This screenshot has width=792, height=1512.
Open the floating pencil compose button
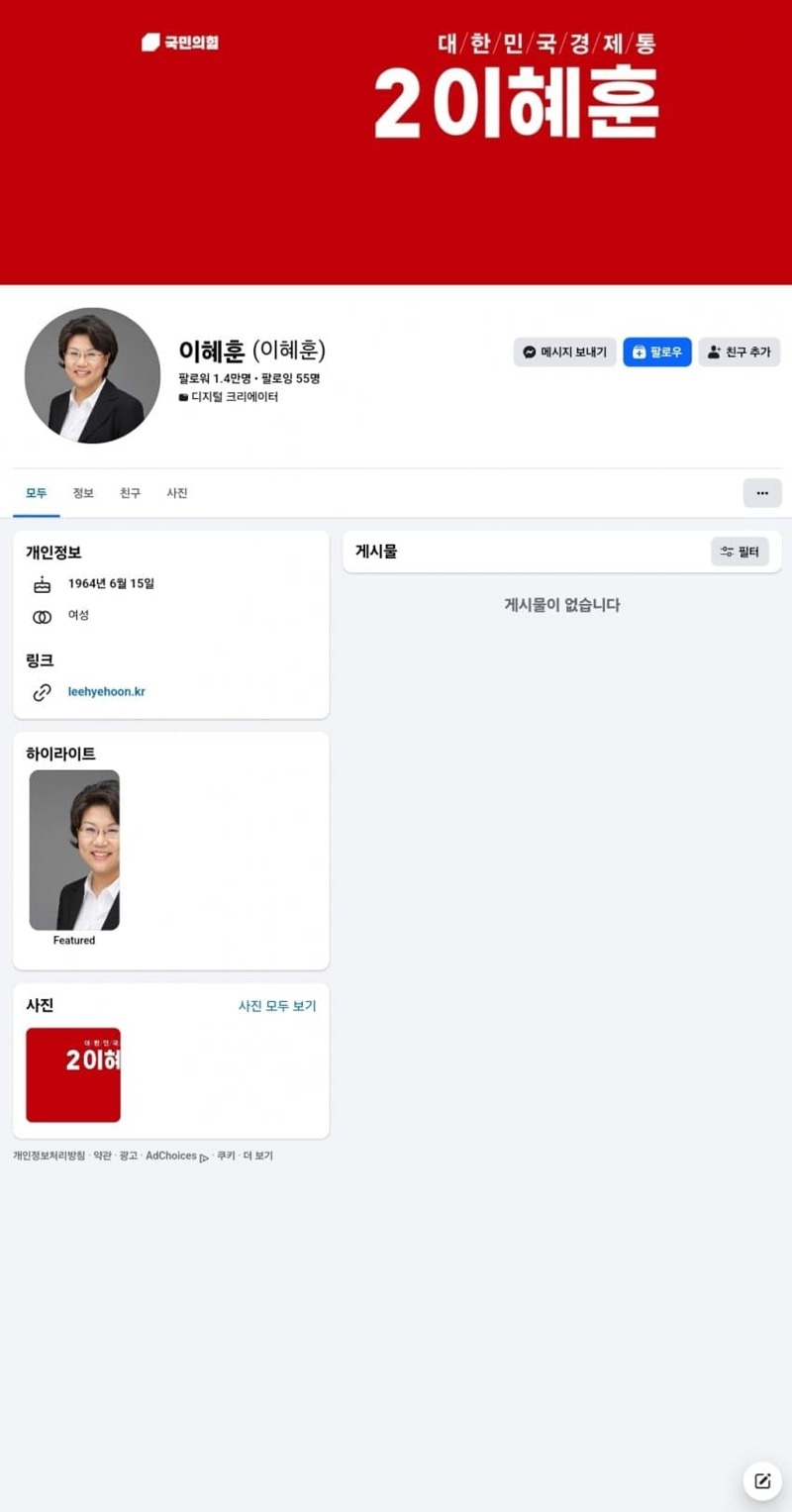coord(760,1480)
